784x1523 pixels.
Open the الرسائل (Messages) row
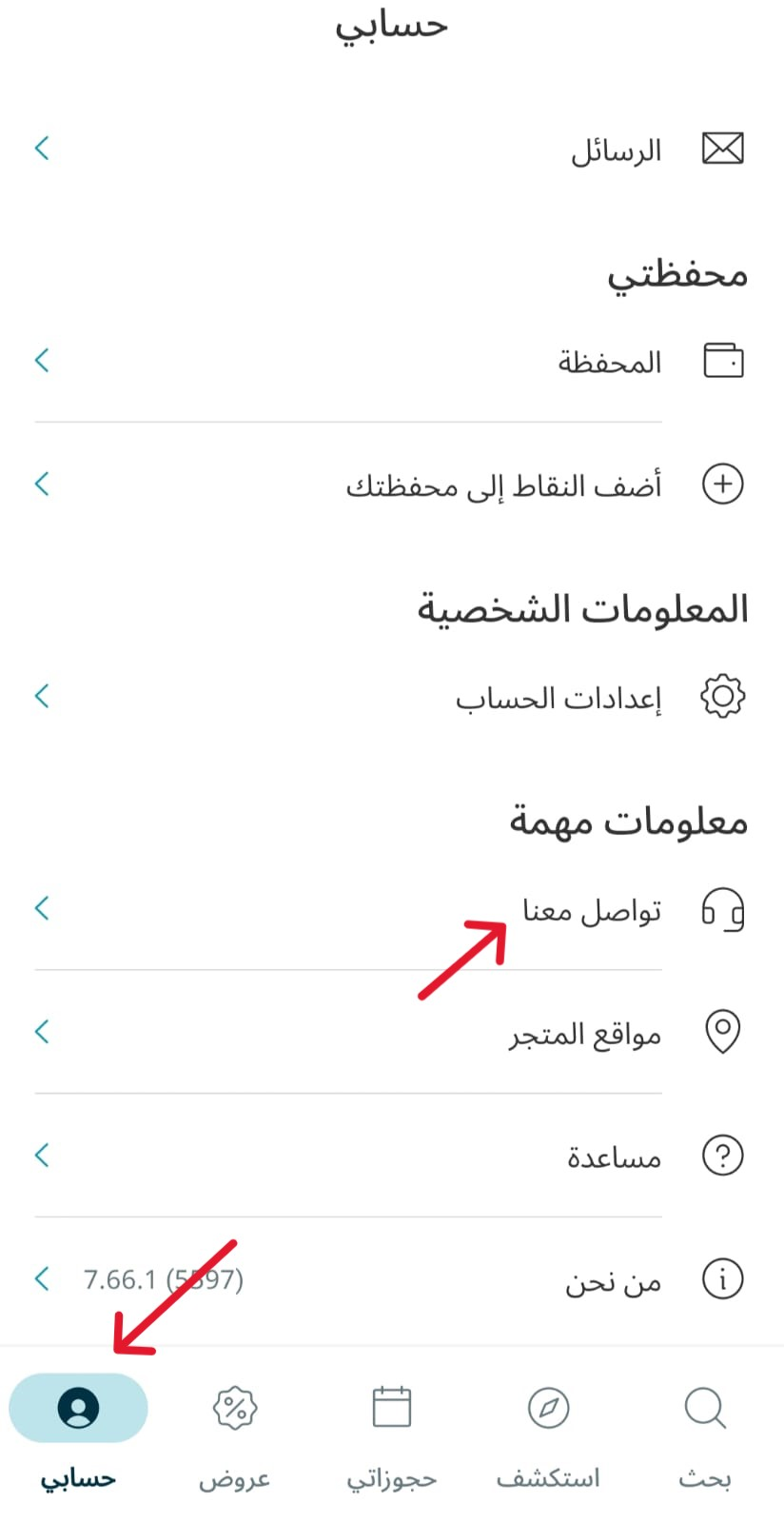[x=392, y=149]
